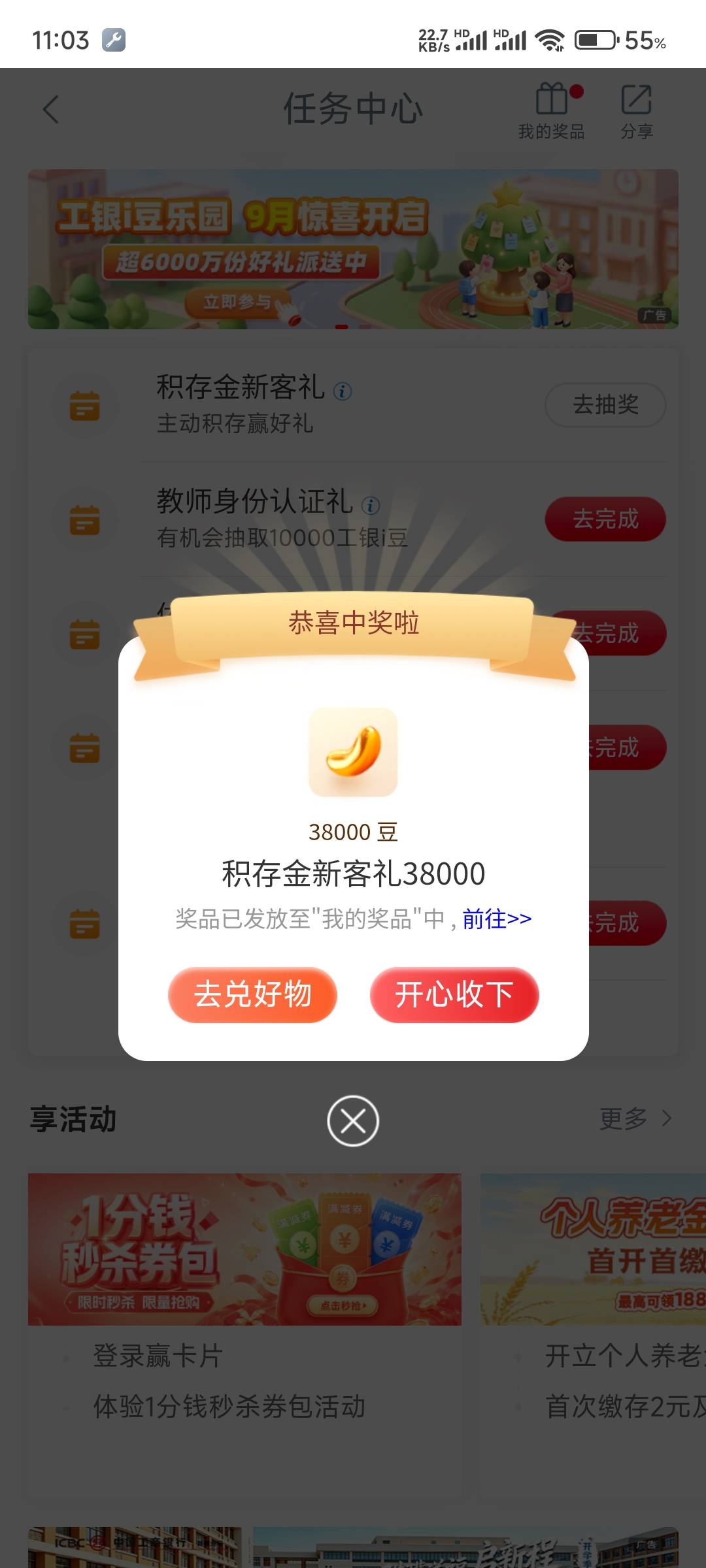This screenshot has height=1568, width=706.
Task: Tap 开心收下 to accept the prize
Action: click(x=454, y=994)
